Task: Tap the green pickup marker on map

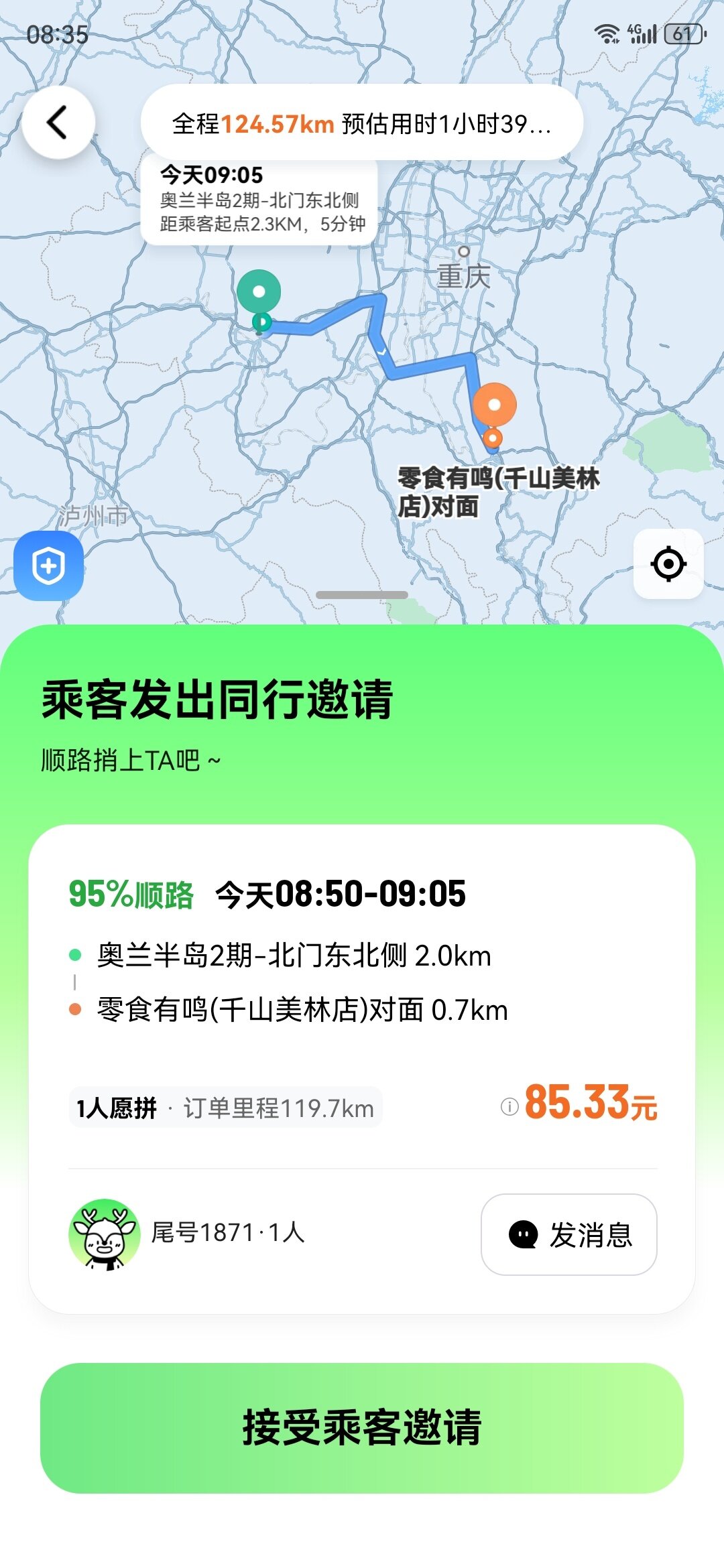Action: tap(259, 292)
